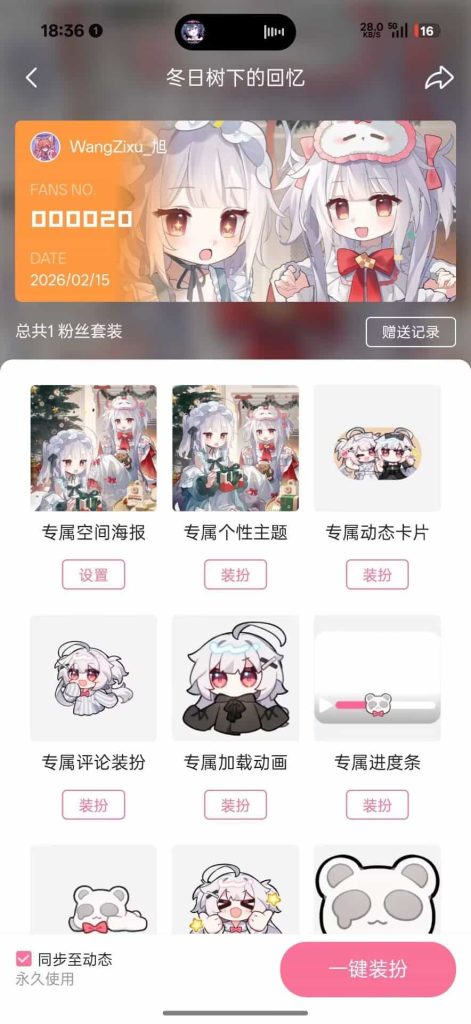Open the WangZixu_旭 fan card
This screenshot has width=471, height=1024.
[x=235, y=212]
